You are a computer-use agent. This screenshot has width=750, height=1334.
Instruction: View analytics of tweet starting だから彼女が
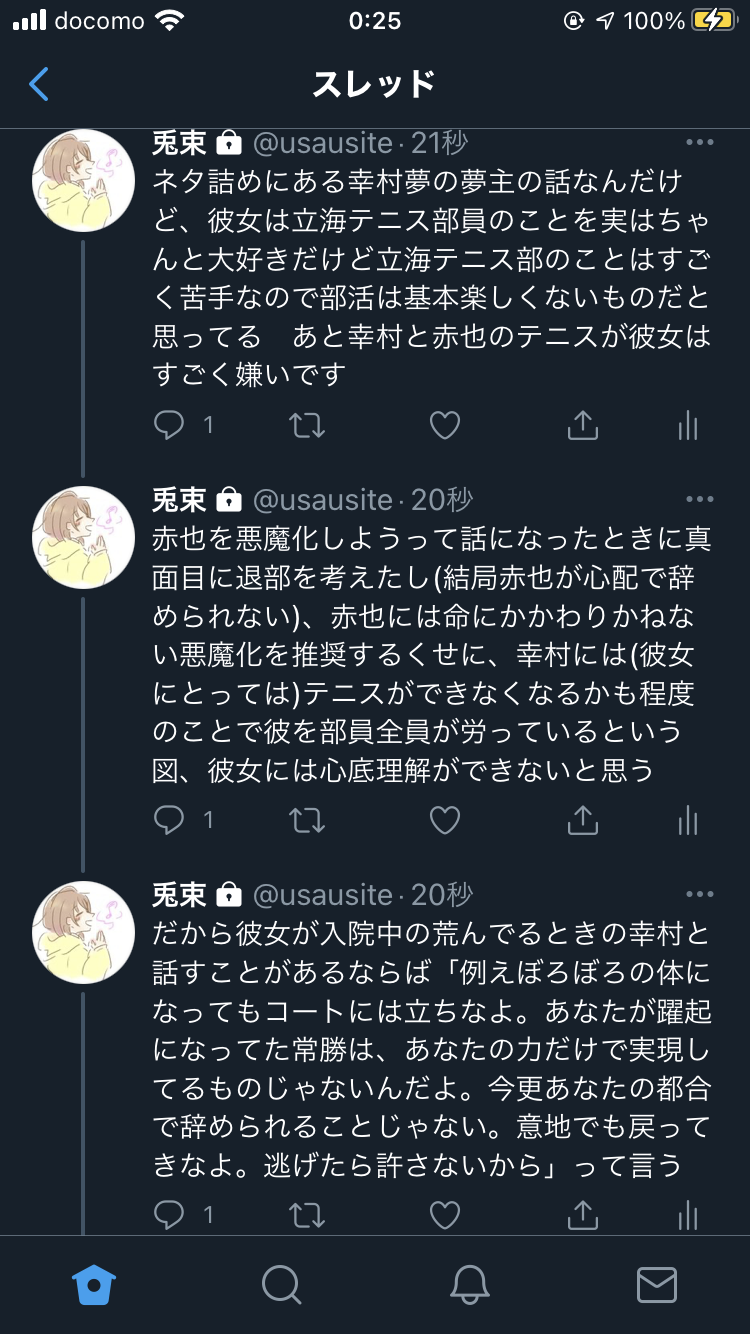coord(688,1215)
